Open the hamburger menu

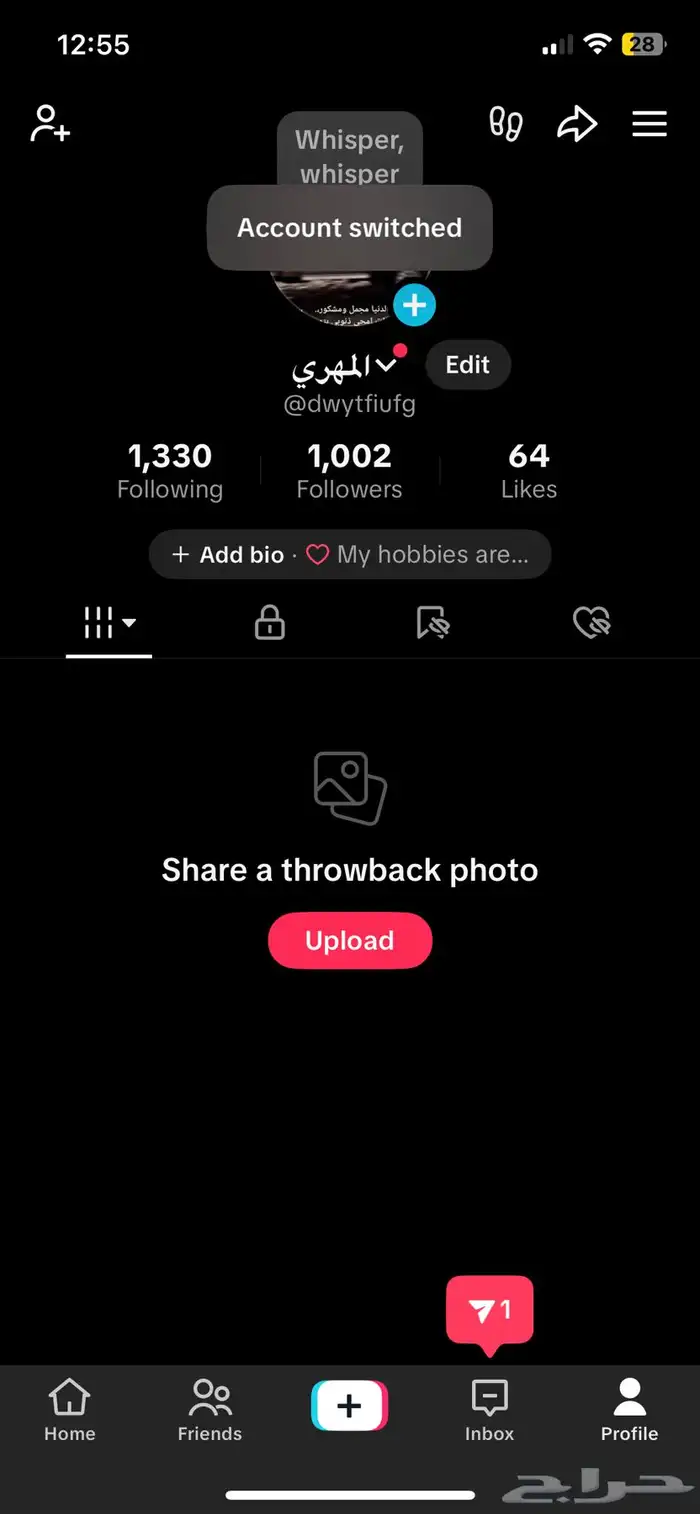pos(649,124)
